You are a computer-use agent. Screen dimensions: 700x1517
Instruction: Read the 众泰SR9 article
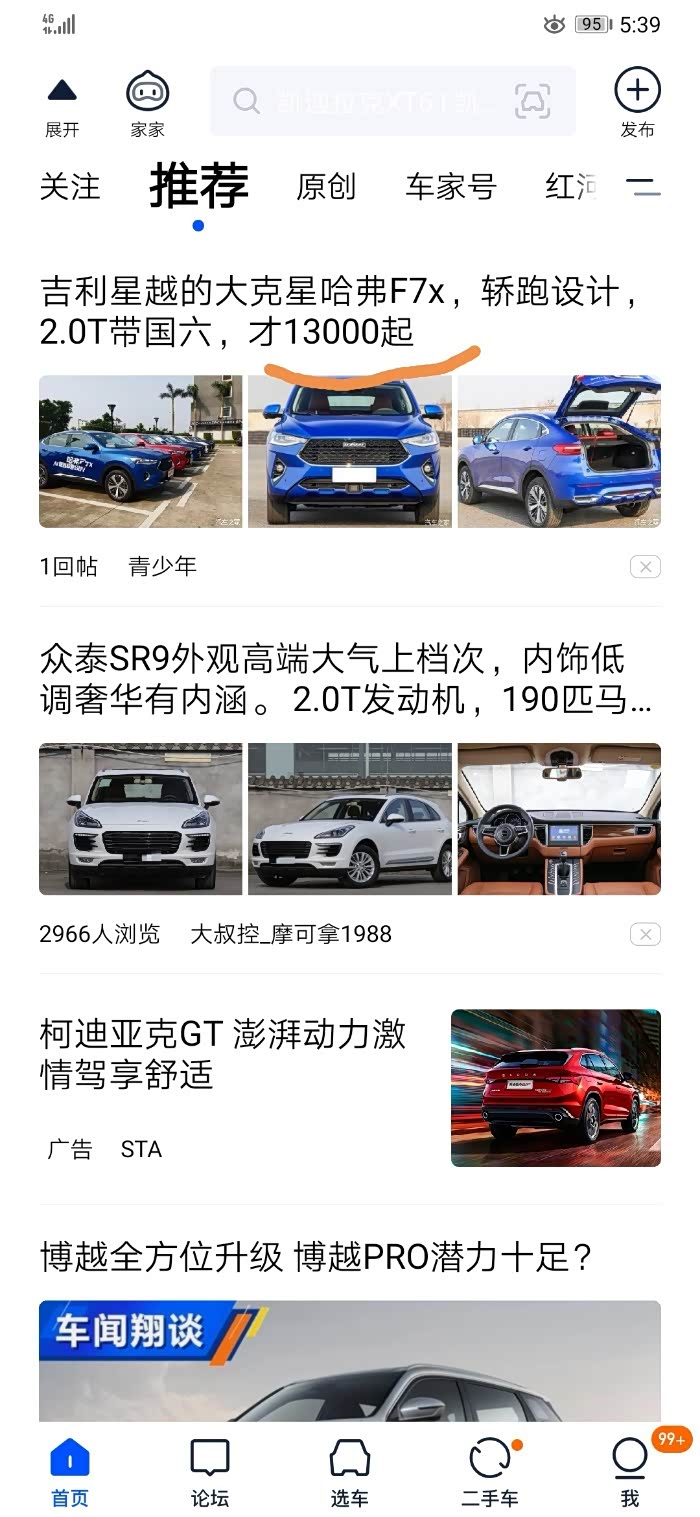coord(340,679)
